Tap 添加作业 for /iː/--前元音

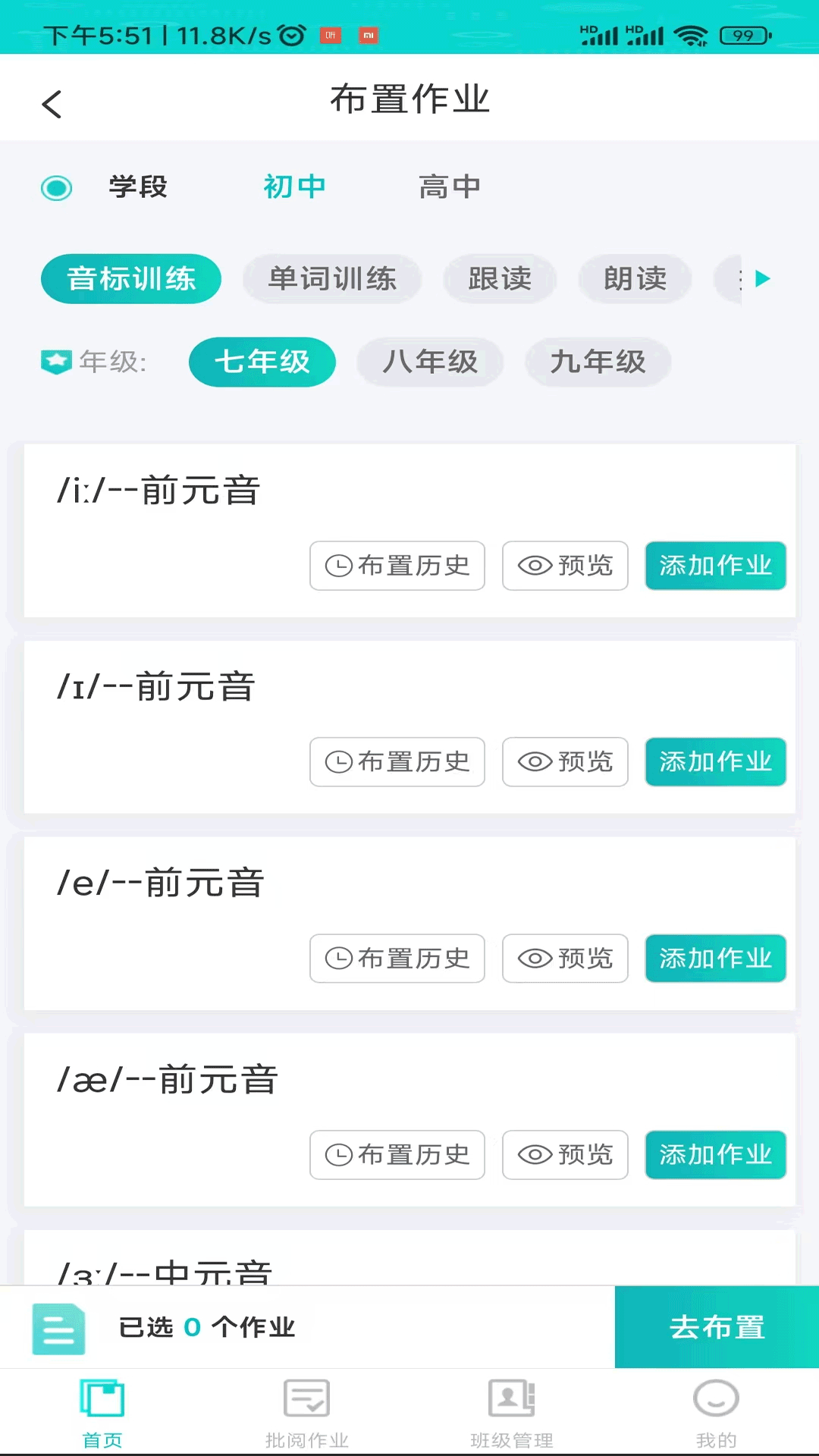[x=715, y=566]
